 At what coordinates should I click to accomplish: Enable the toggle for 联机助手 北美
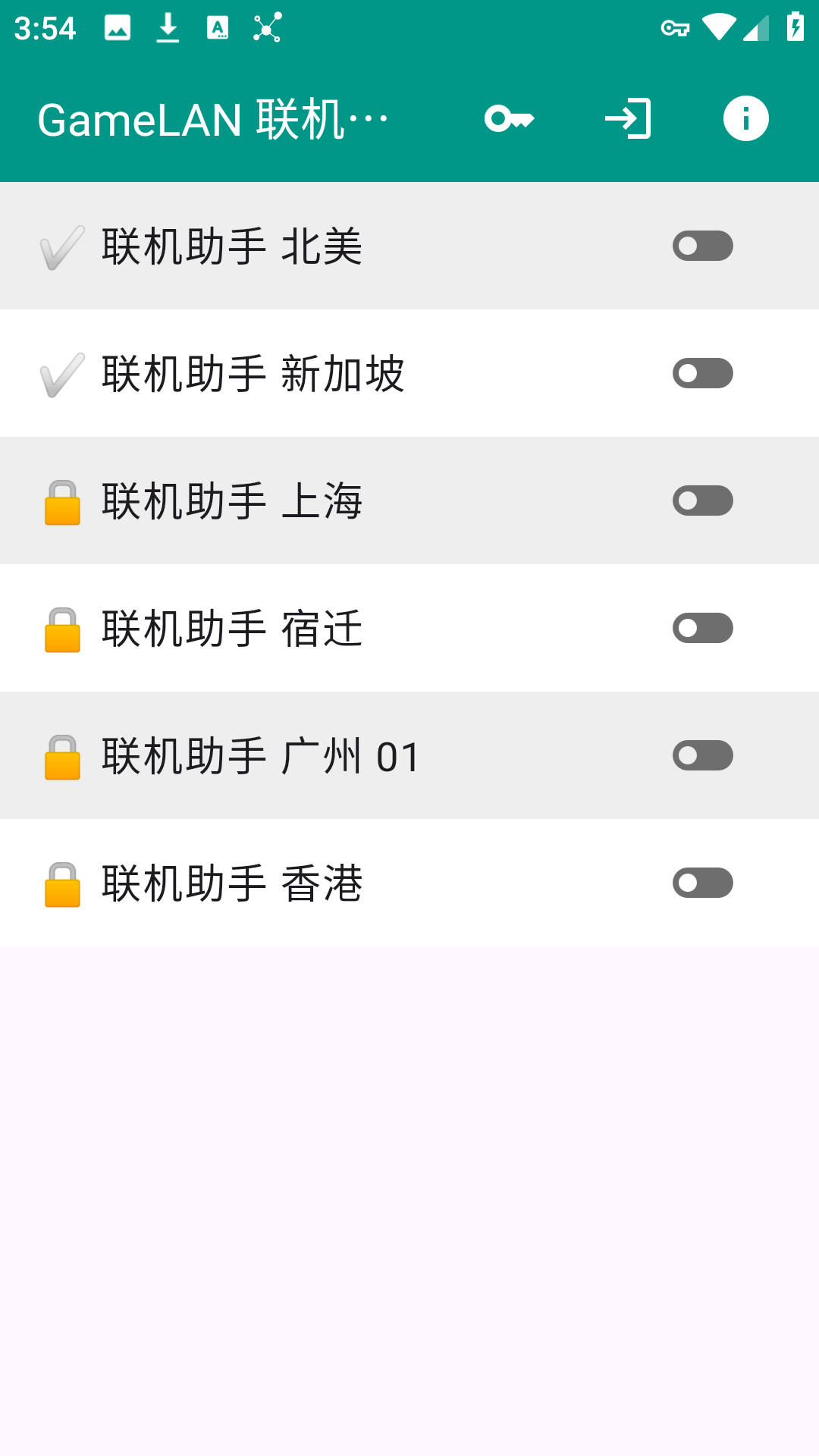[x=701, y=246]
